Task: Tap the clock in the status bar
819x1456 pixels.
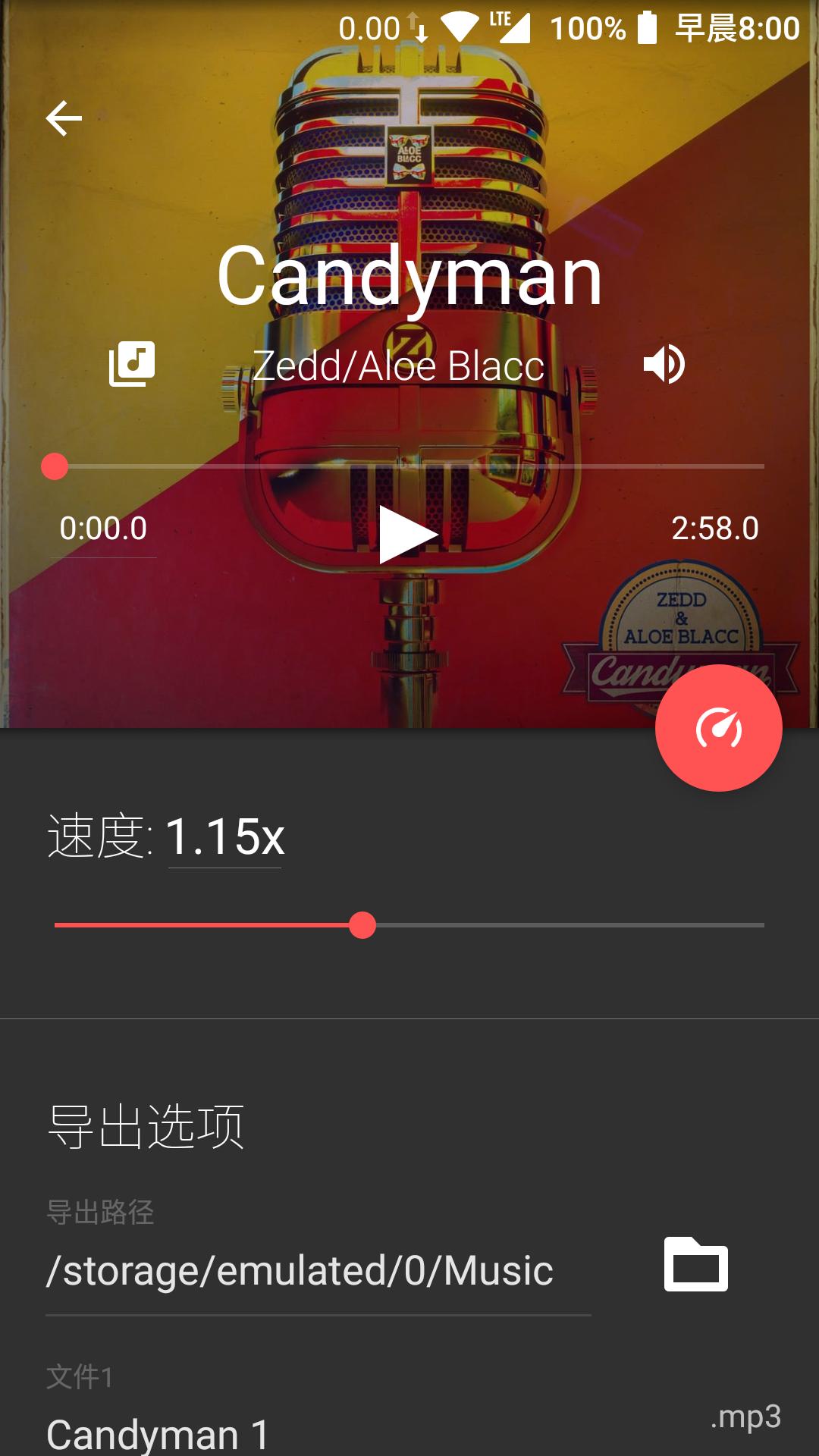Action: click(735, 27)
